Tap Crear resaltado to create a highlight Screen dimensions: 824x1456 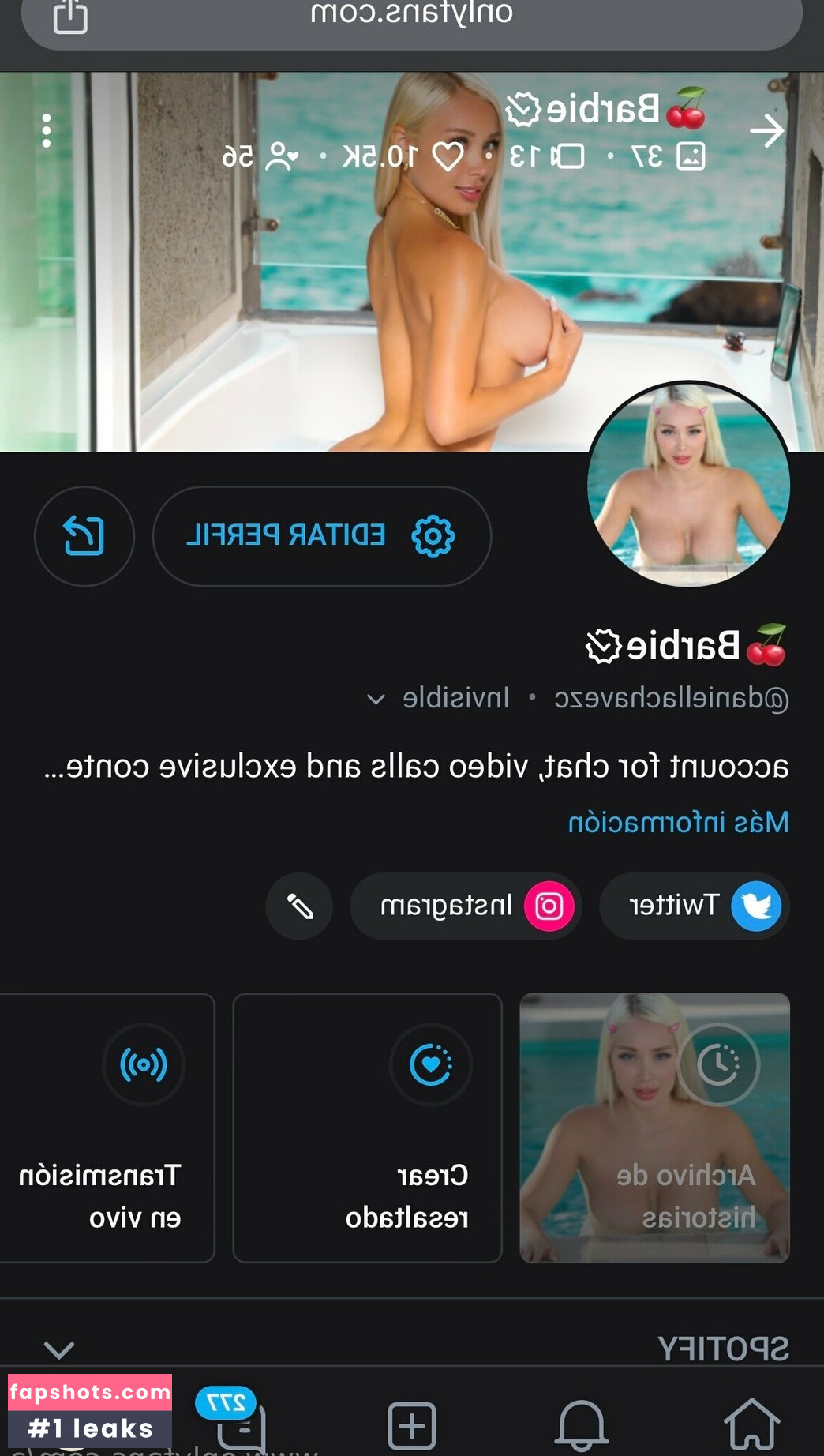[368, 1128]
